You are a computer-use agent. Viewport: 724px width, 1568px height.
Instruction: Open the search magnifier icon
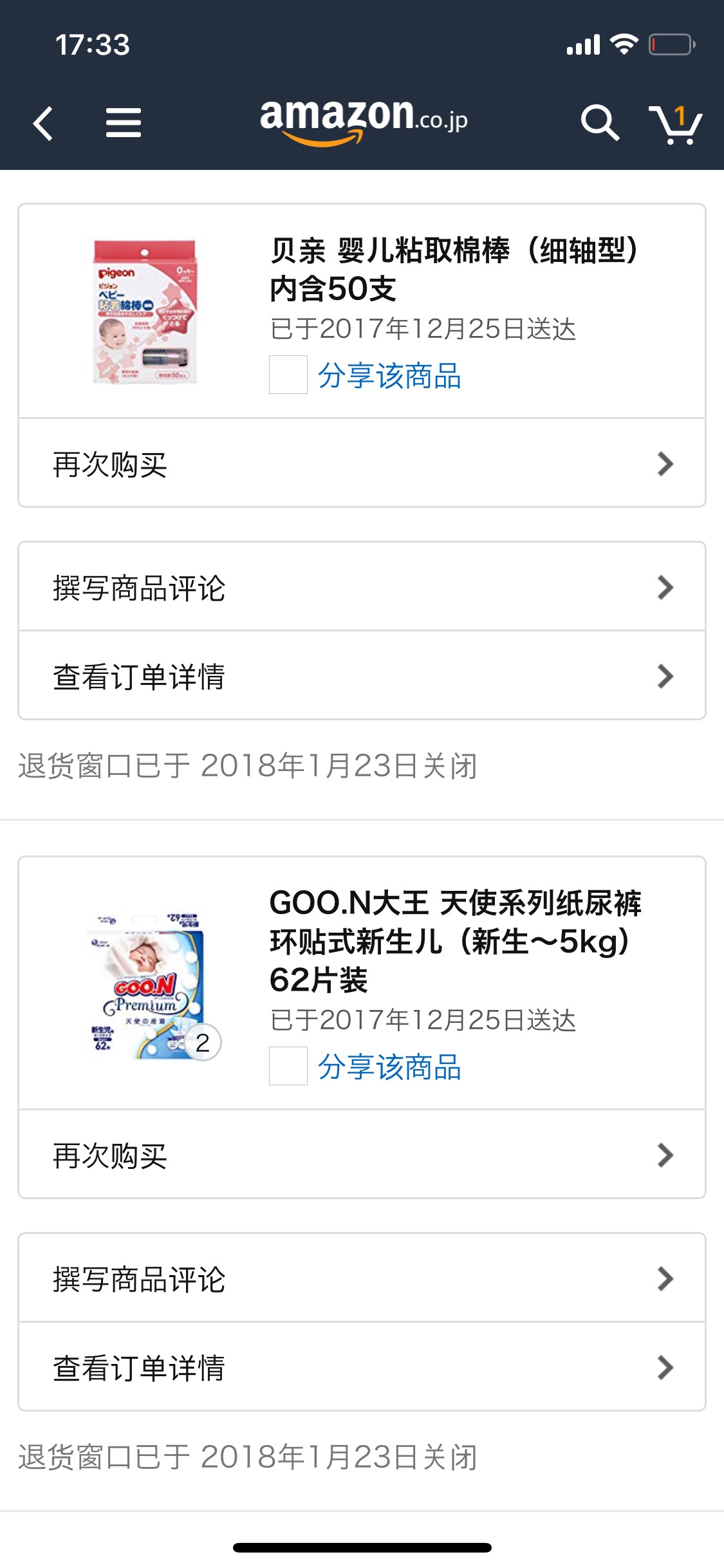[x=599, y=122]
